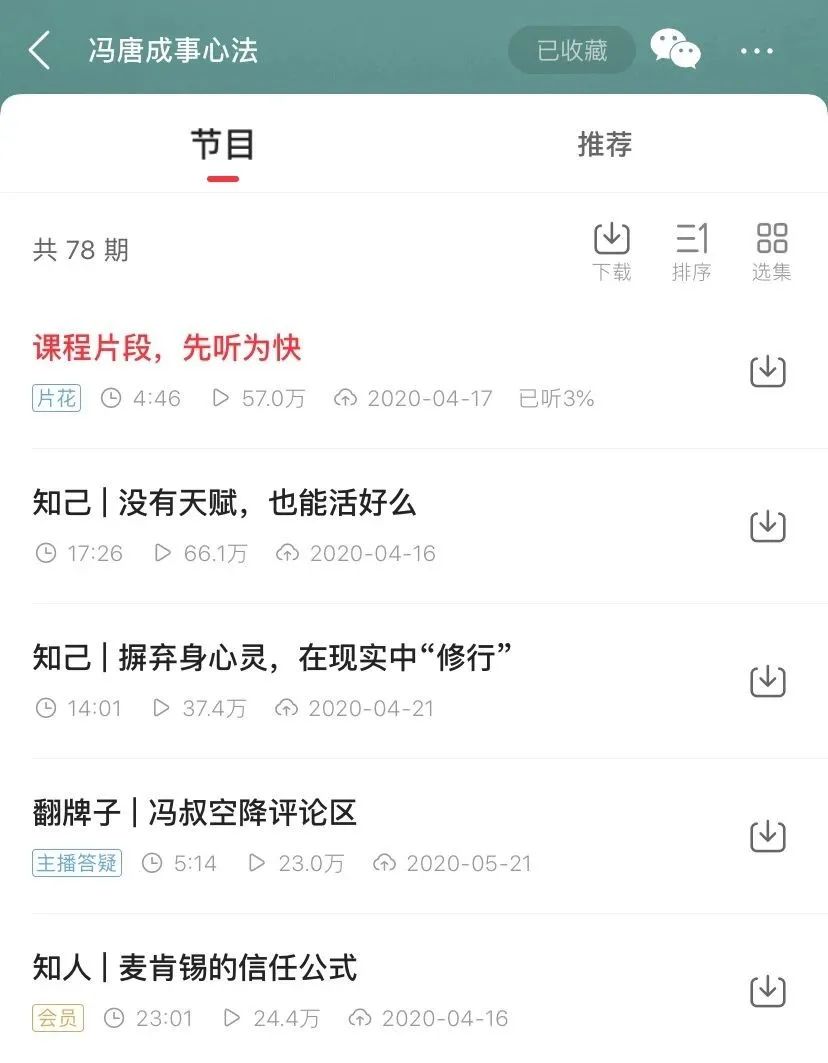Select the 节目 tab

click(x=223, y=144)
